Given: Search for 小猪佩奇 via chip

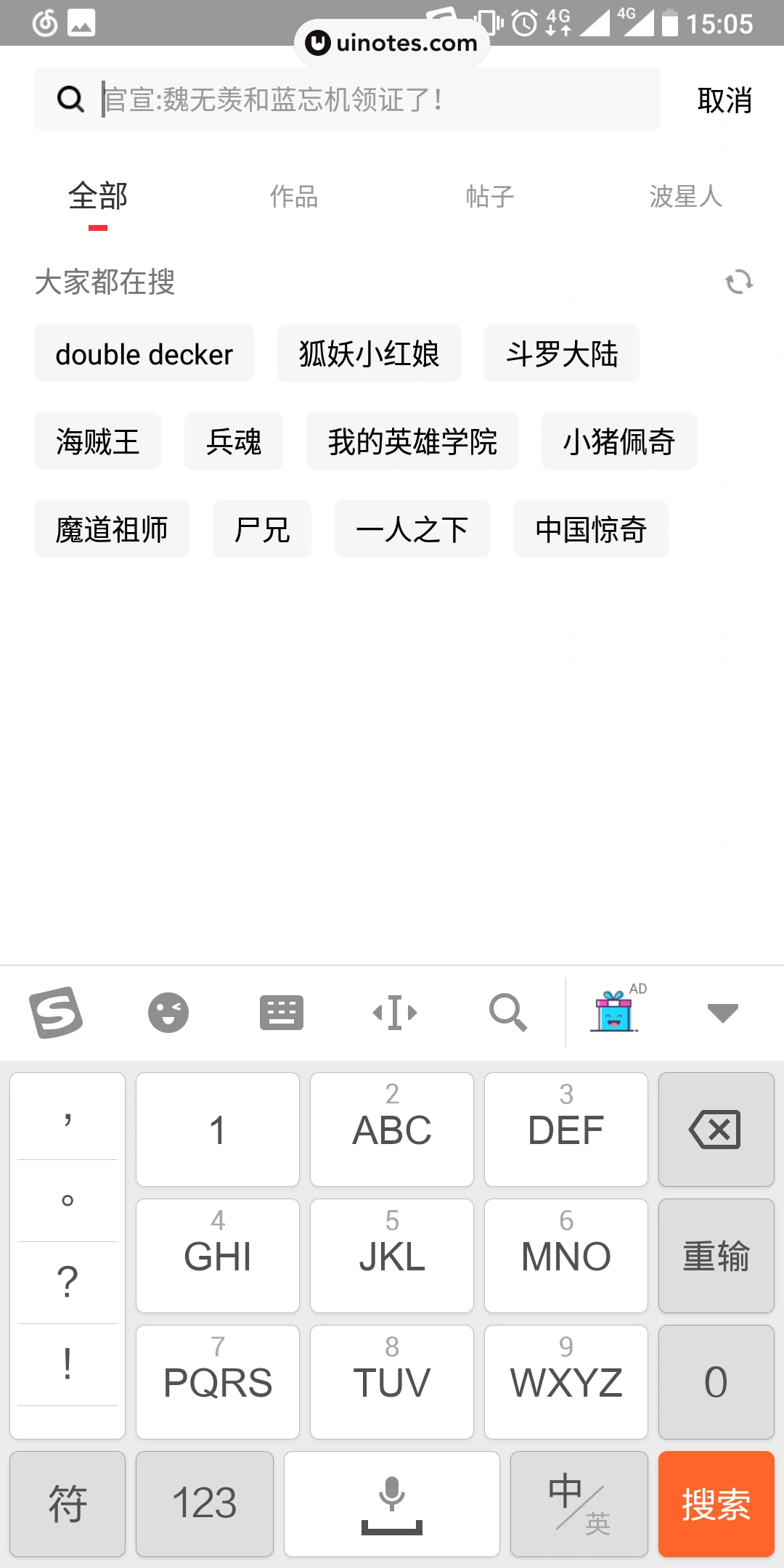Looking at the screenshot, I should (618, 441).
